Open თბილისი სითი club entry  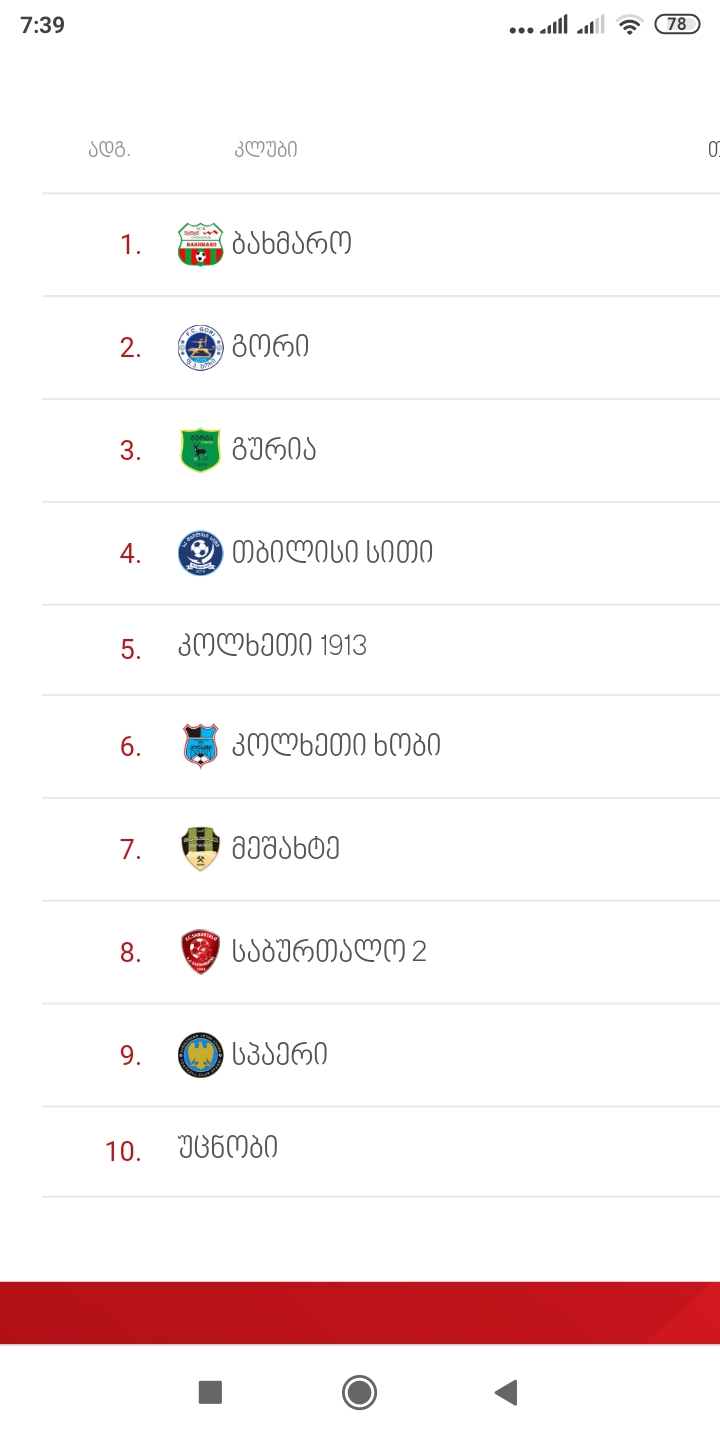332,553
